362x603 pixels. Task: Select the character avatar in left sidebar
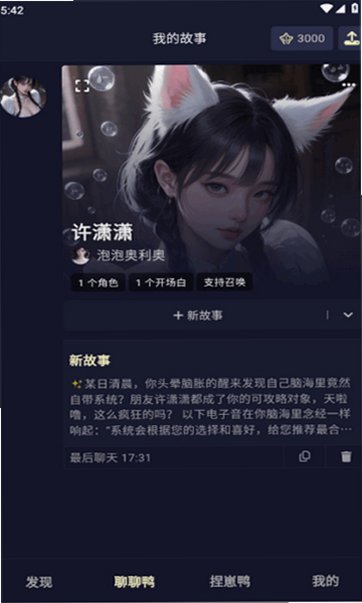tap(23, 97)
